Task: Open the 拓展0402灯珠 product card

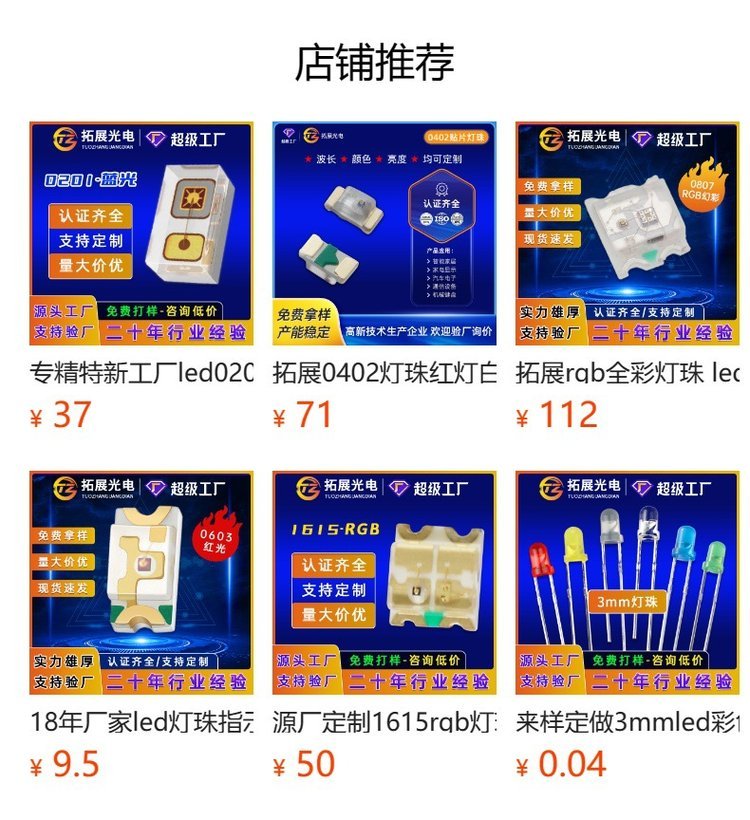Action: pyautogui.click(x=384, y=234)
